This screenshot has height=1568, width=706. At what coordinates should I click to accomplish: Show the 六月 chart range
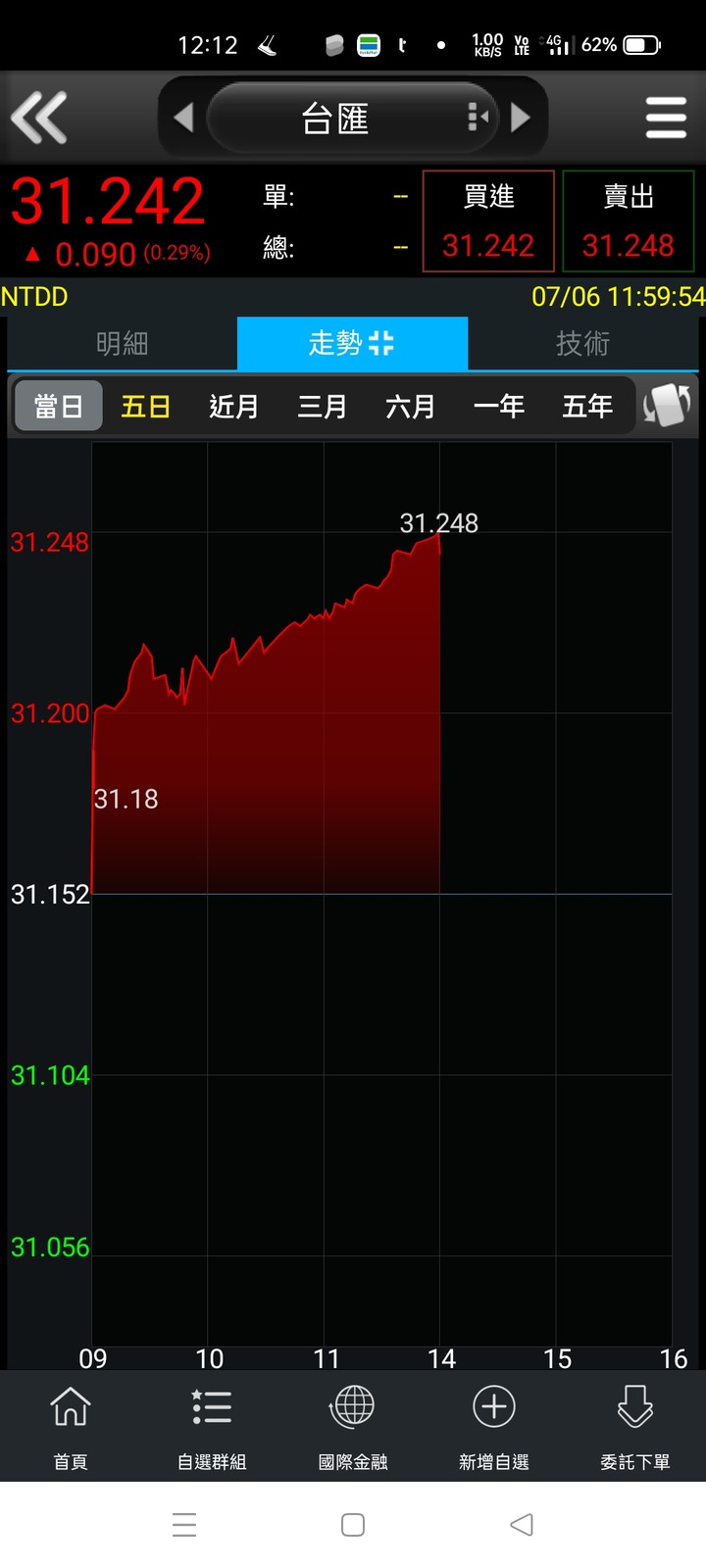411,406
